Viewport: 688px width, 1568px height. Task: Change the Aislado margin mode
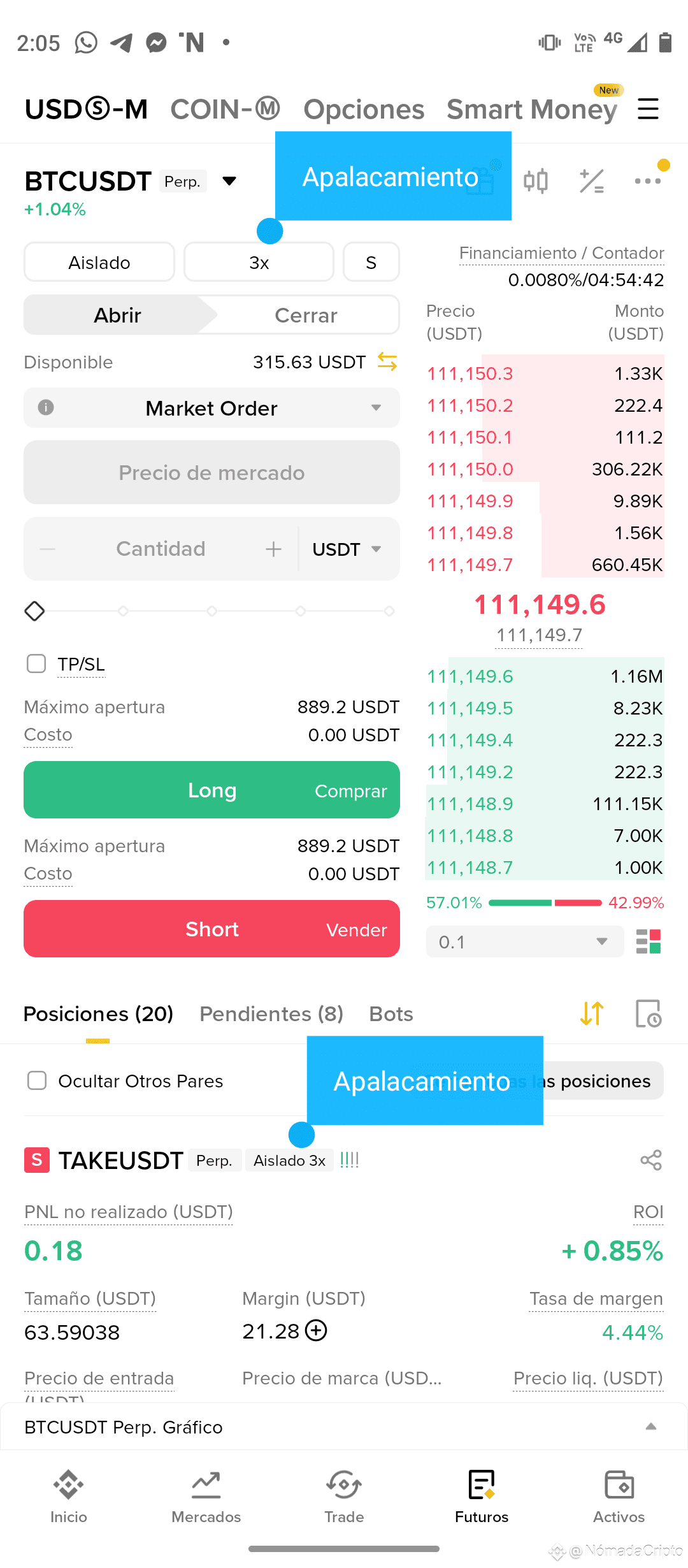99,262
